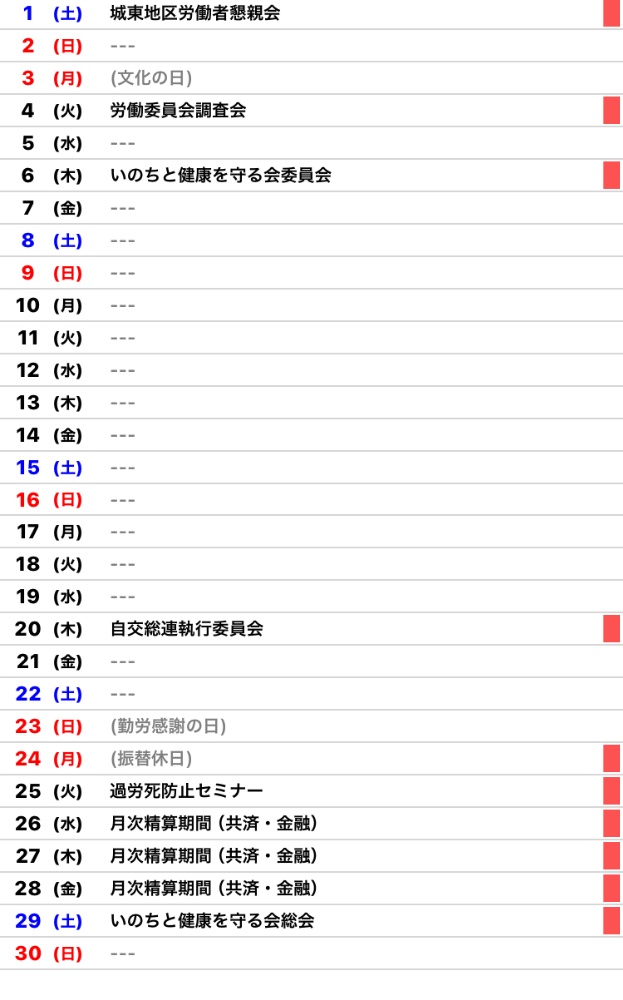Viewport: 623px width, 1000px height.
Task: Open the いのちと健康を守る会委員会 entry
Action: point(220,176)
